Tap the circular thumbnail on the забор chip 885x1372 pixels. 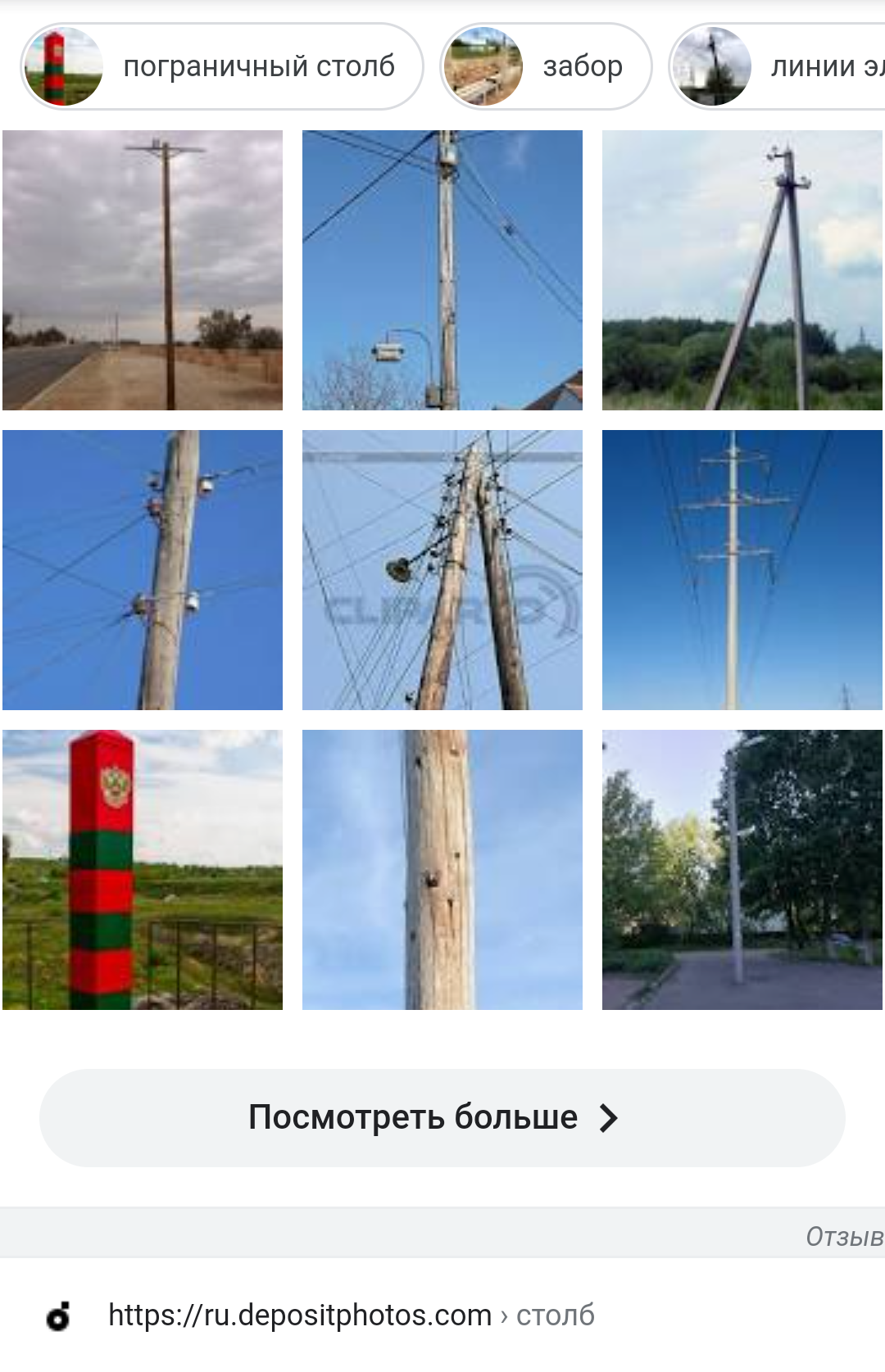(x=483, y=66)
